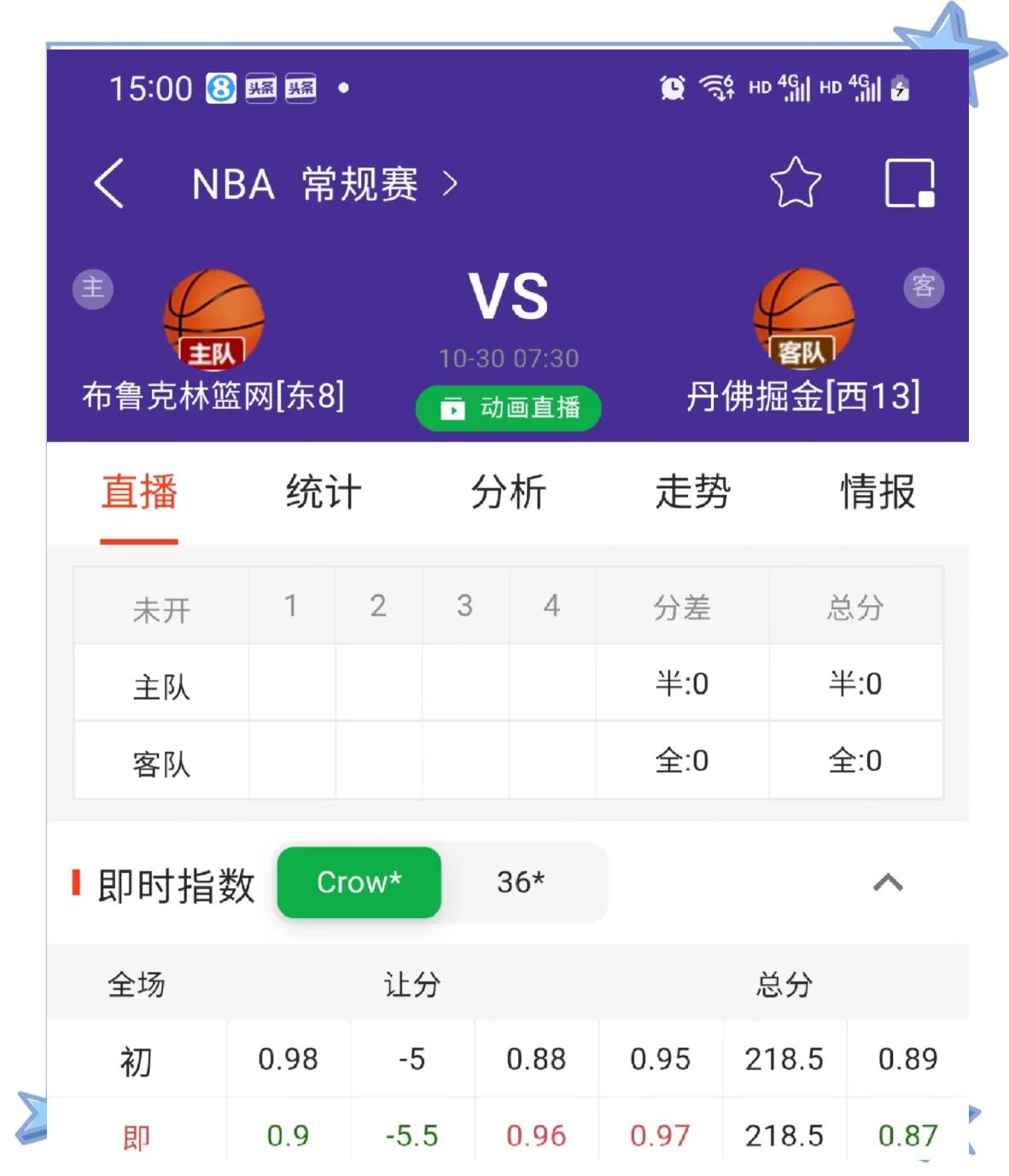Image resolution: width=1009 pixels, height=1176 pixels.
Task: Tap the Brooklyn Nets team logo
Action: [213, 320]
